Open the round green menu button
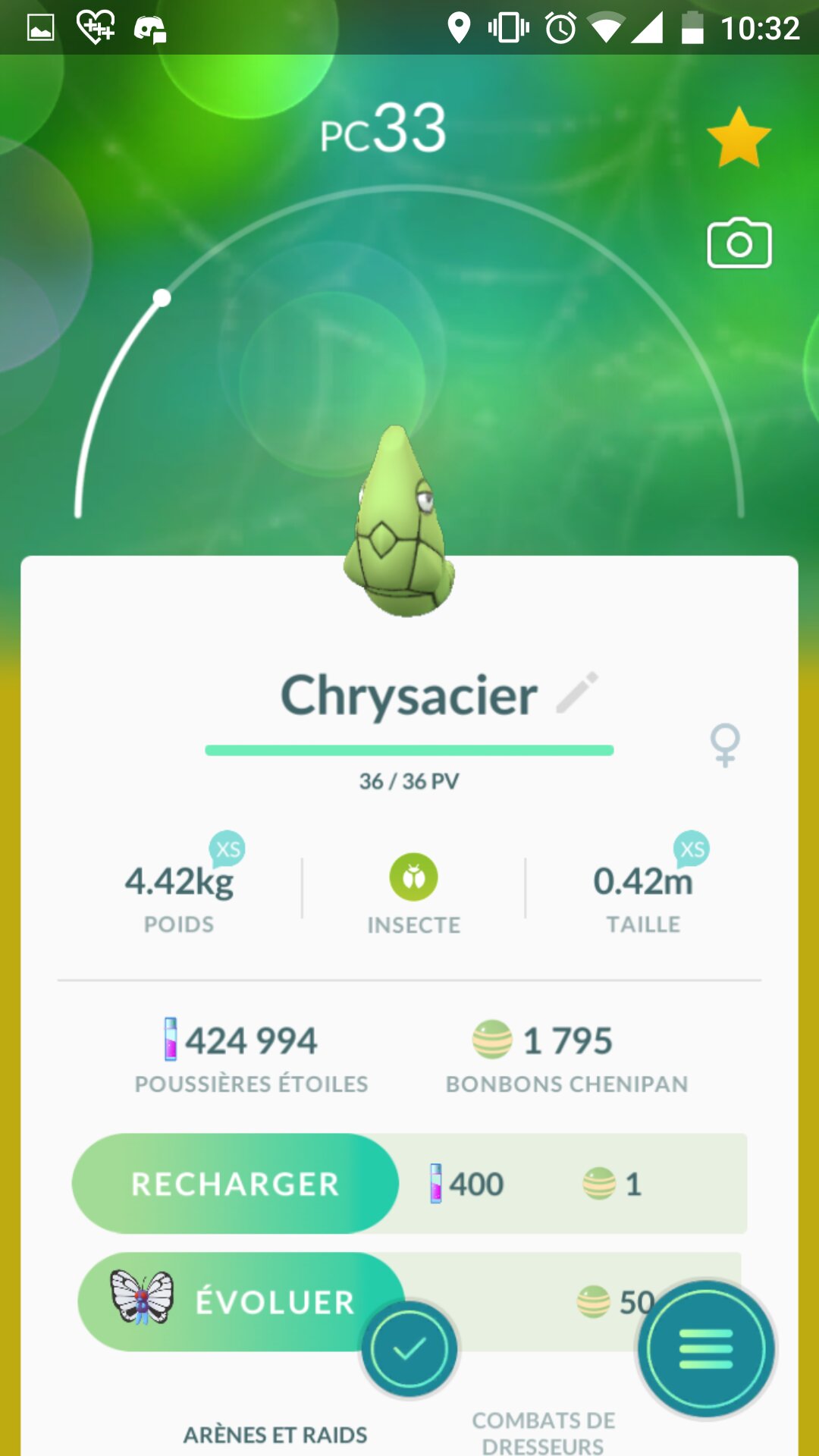Viewport: 819px width, 1456px height. (706, 1349)
